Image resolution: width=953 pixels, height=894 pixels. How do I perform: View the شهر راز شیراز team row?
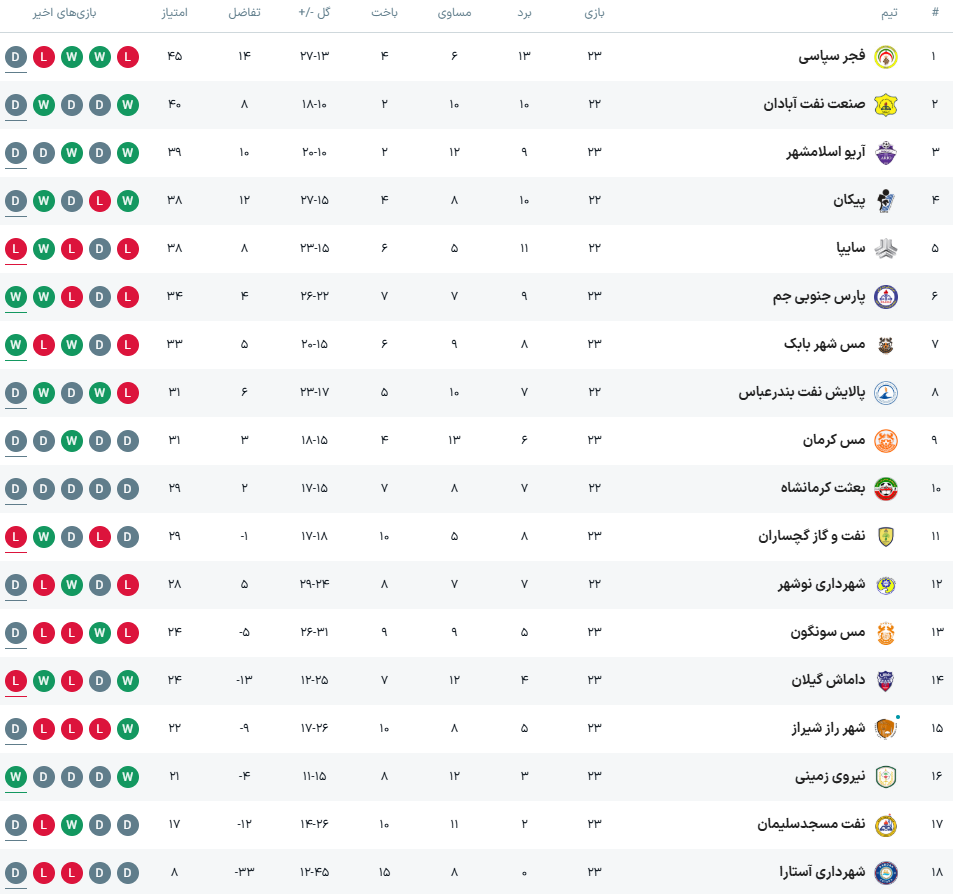click(x=827, y=728)
